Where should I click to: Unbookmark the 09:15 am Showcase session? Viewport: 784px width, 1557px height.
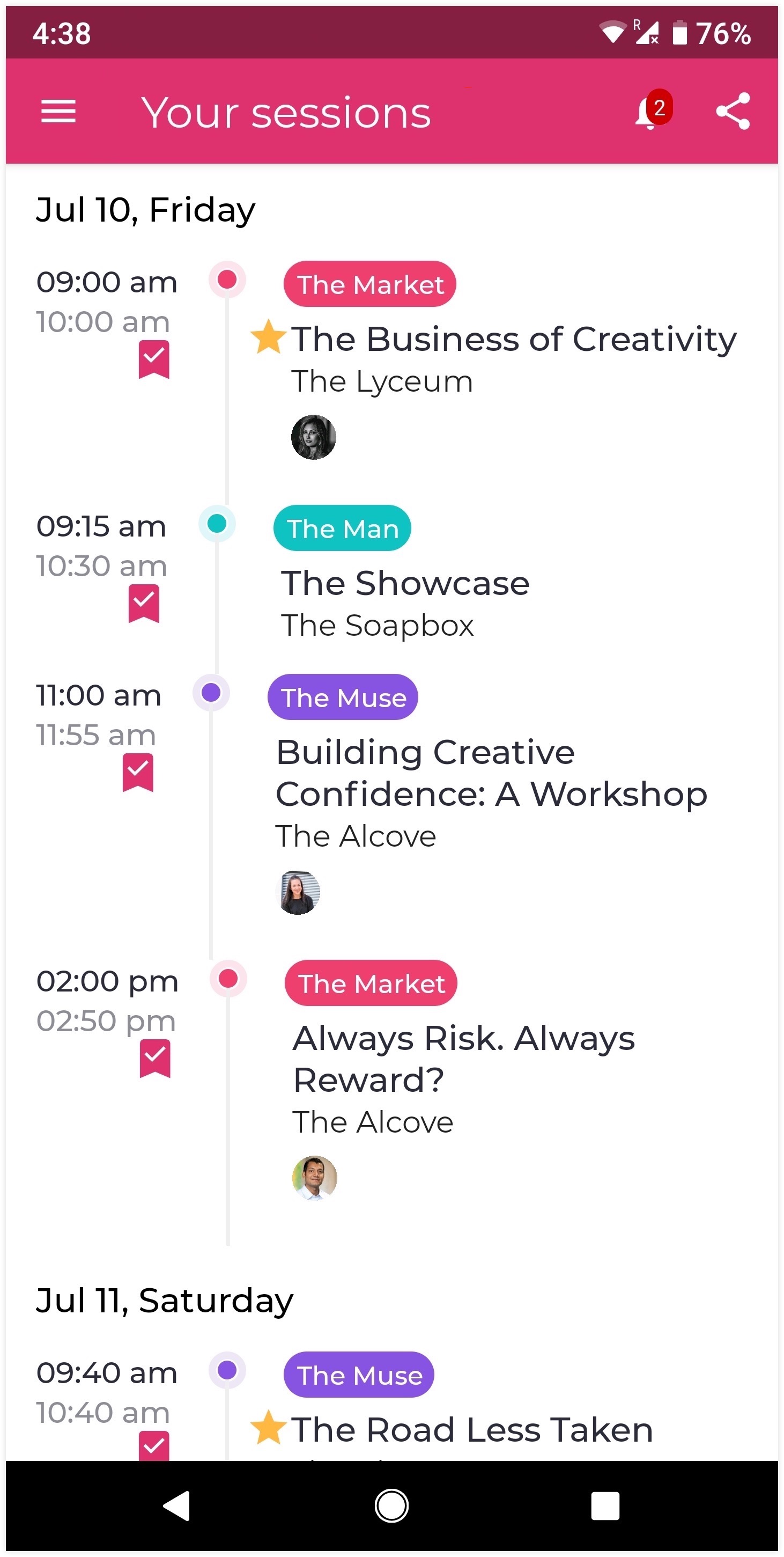tap(144, 603)
